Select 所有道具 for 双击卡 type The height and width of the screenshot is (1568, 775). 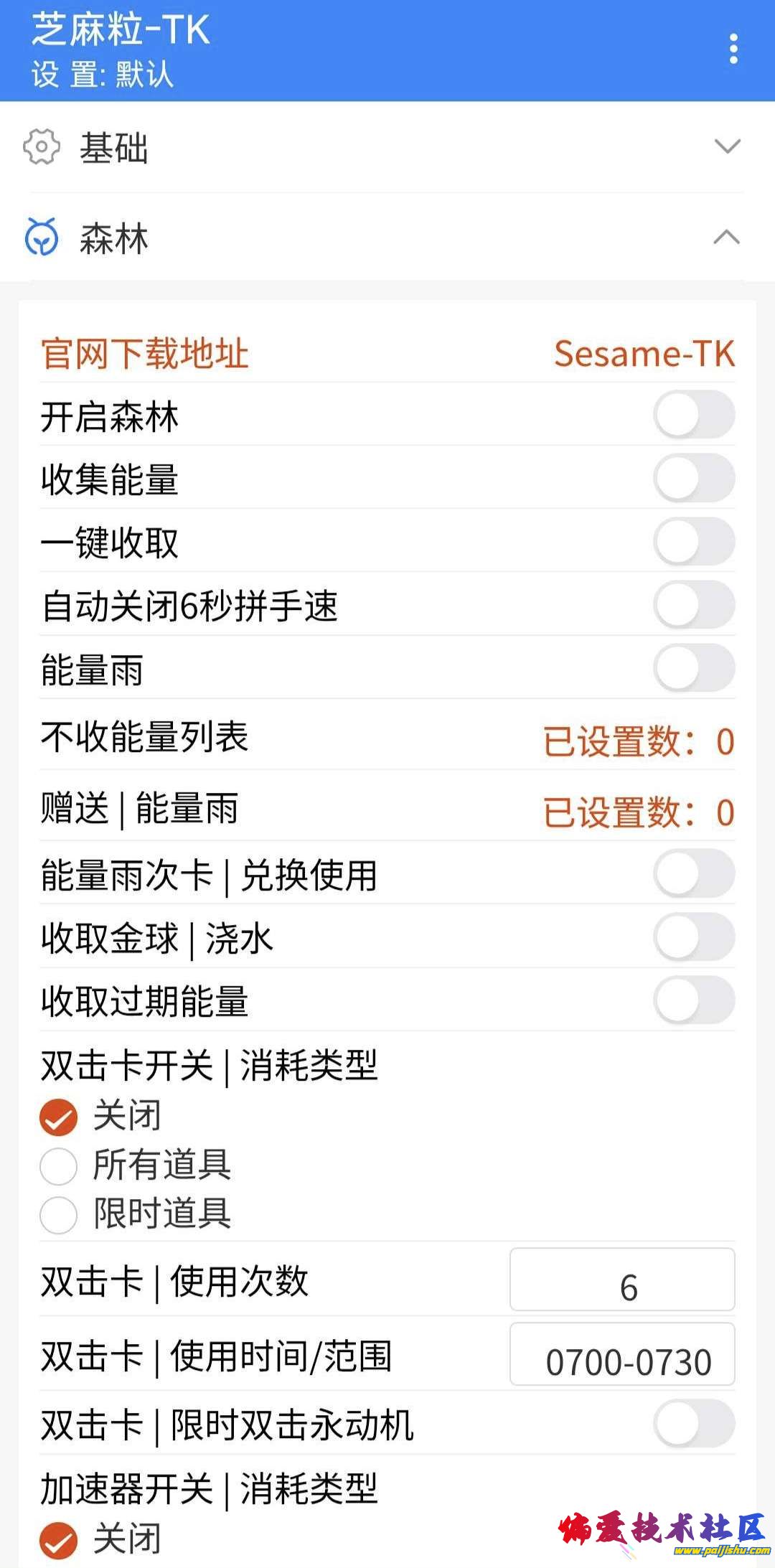pyautogui.click(x=59, y=1166)
